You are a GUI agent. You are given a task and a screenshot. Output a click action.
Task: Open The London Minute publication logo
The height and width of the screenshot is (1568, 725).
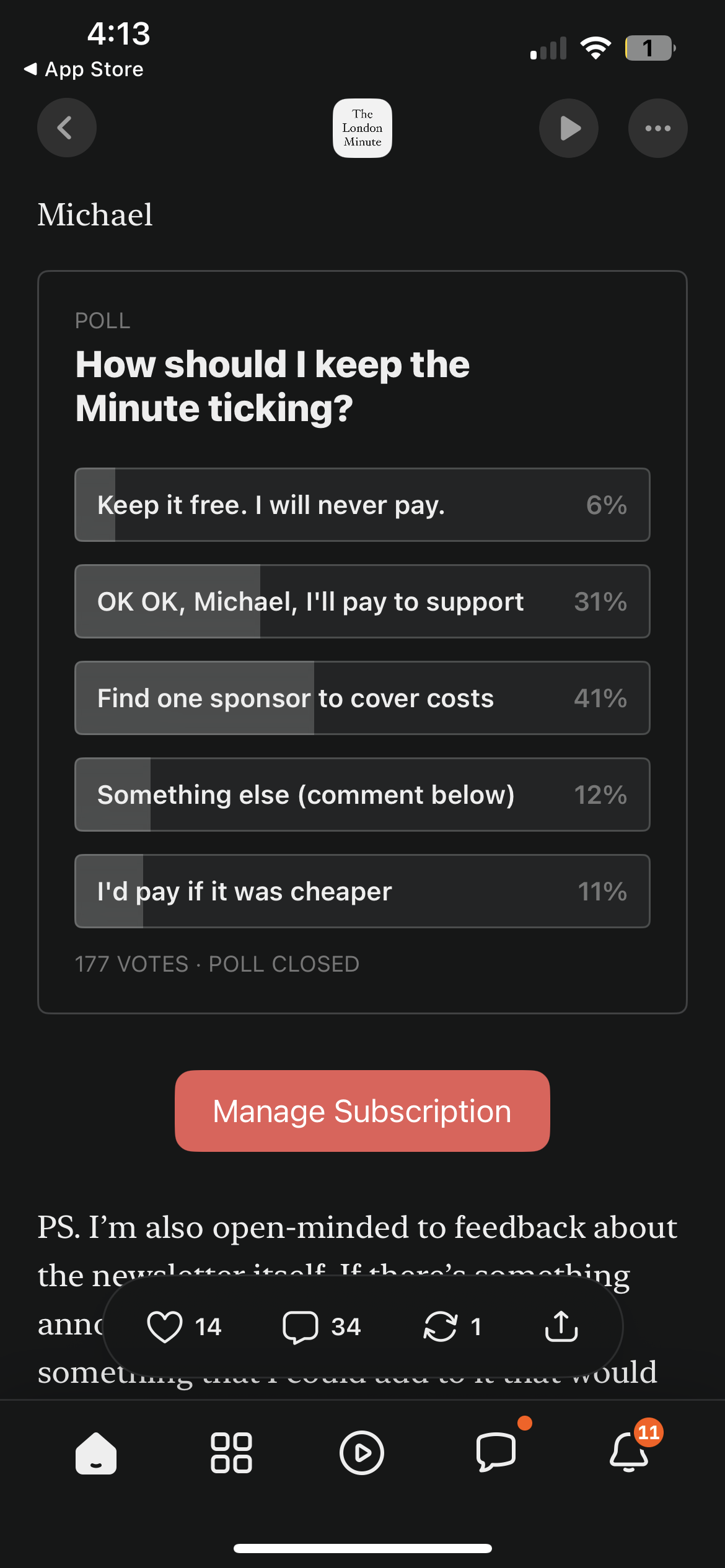(x=362, y=128)
